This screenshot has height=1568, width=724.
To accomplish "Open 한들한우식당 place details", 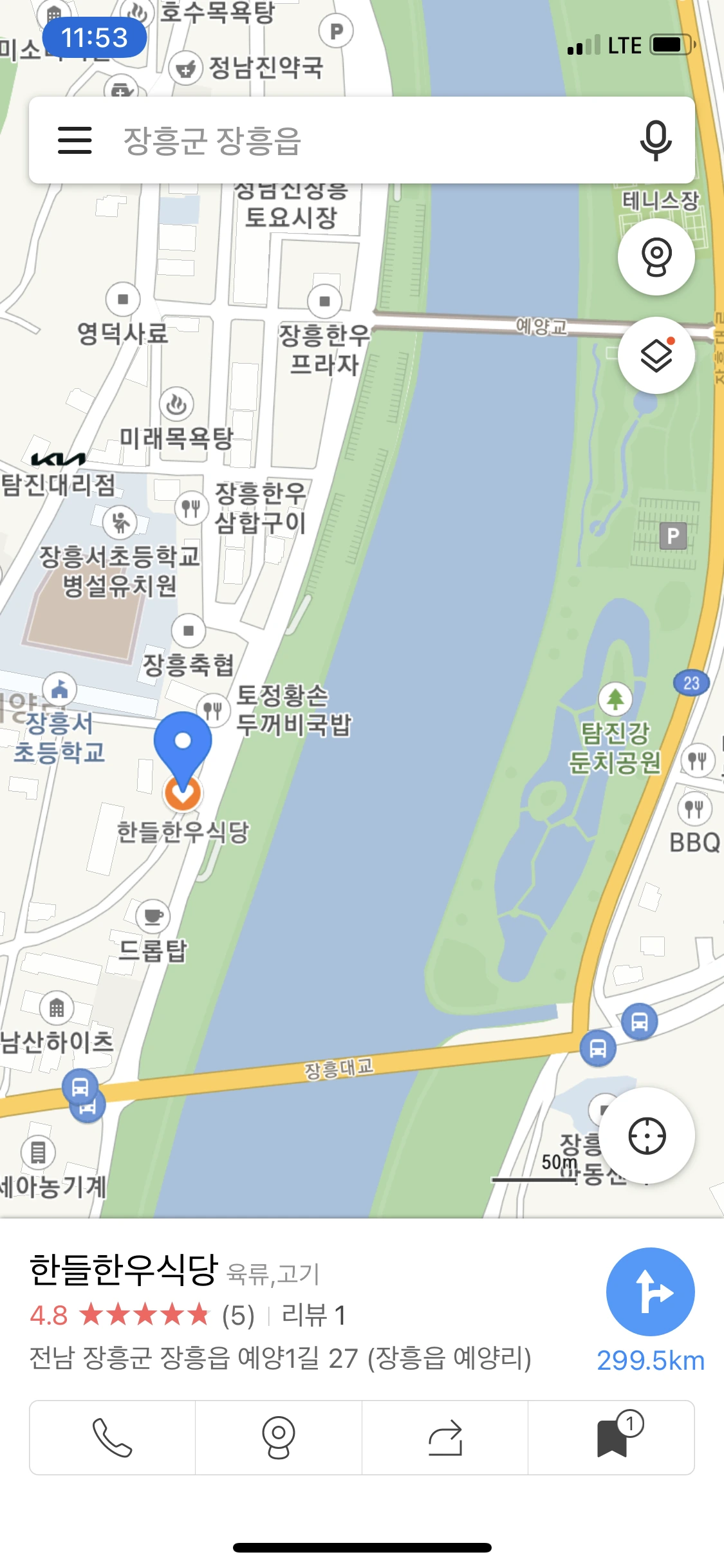I will [124, 1269].
